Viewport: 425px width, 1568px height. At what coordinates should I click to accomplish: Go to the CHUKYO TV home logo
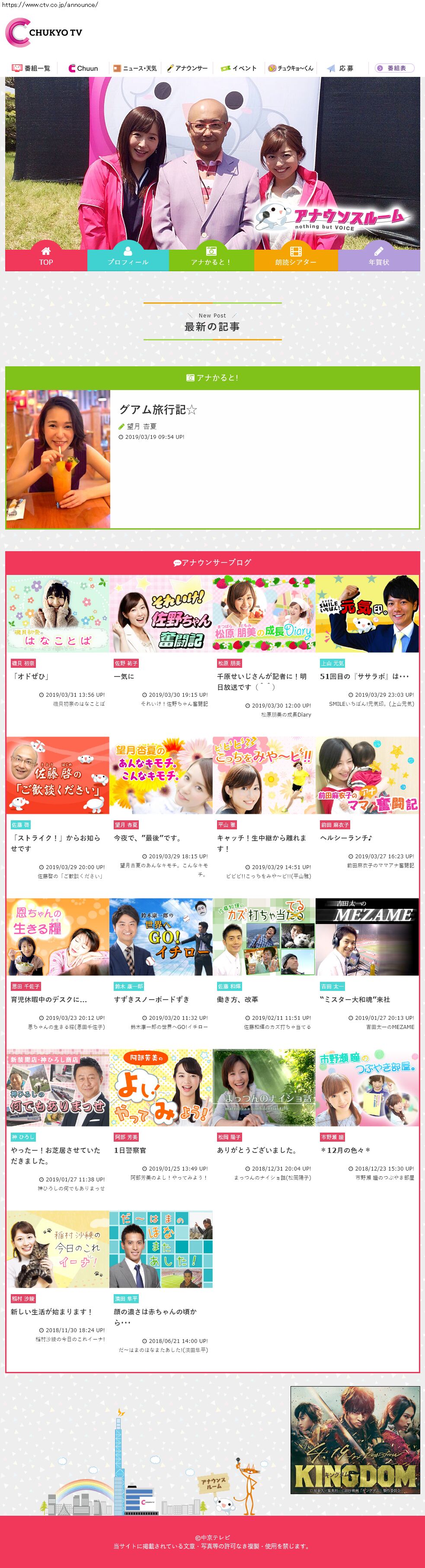[x=44, y=32]
